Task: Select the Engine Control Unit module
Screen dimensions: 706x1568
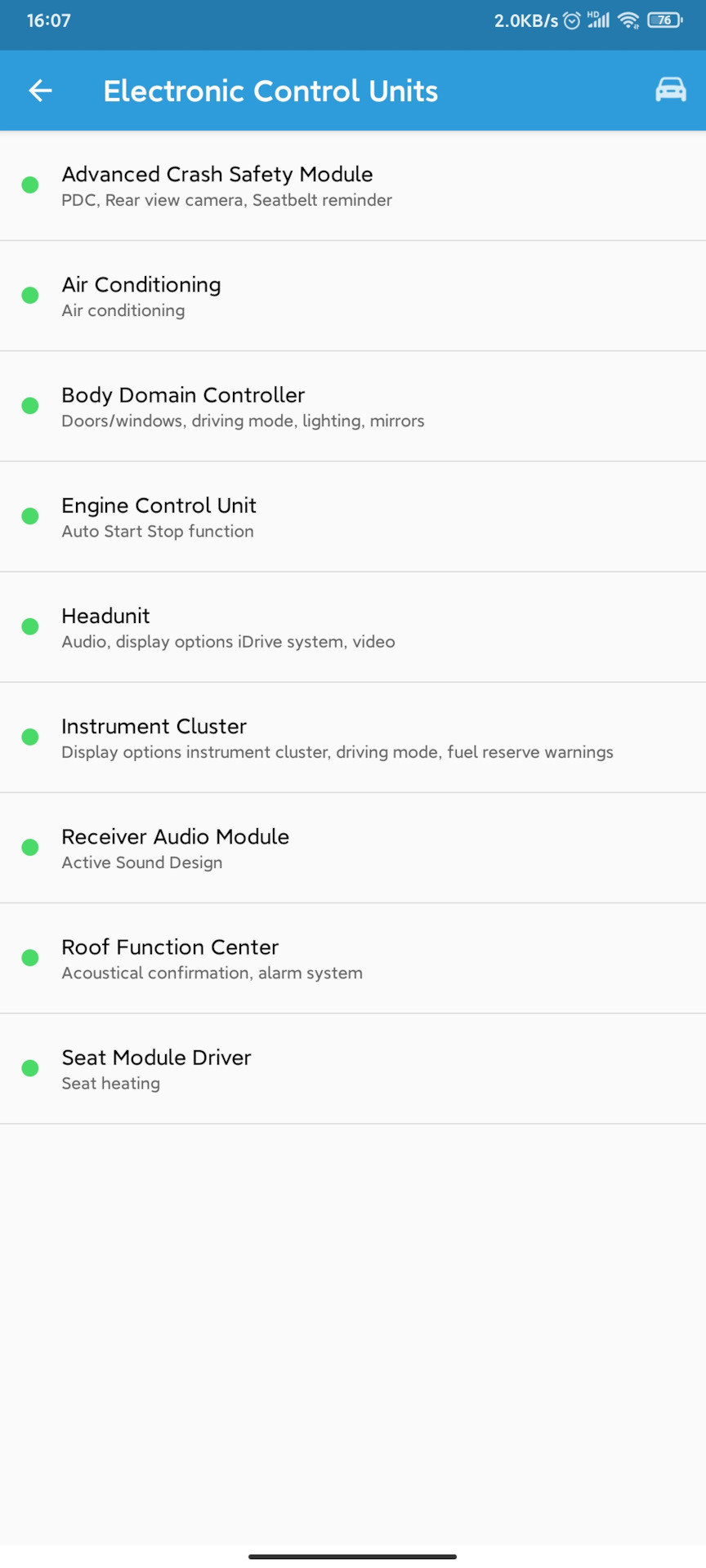Action: [353, 516]
